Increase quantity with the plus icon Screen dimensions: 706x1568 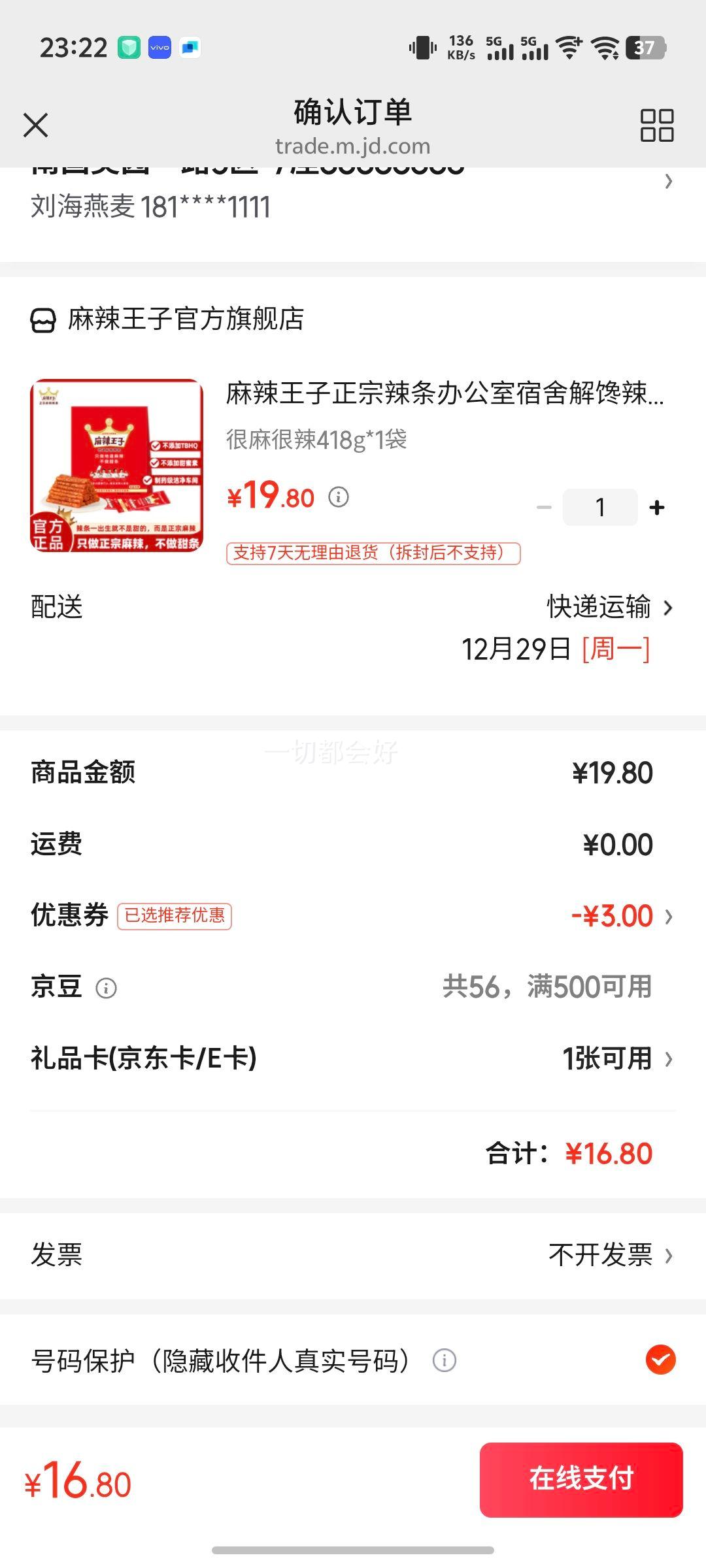tap(656, 506)
